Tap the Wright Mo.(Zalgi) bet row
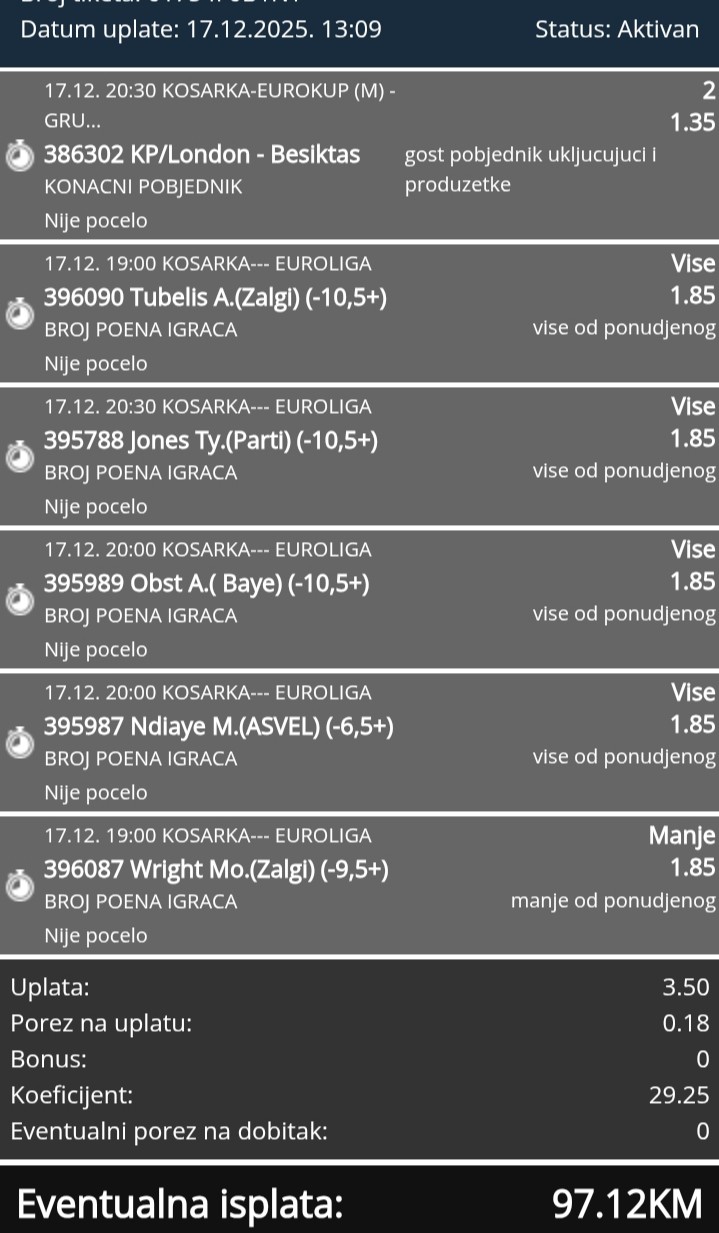The height and width of the screenshot is (1233, 719). click(x=359, y=885)
